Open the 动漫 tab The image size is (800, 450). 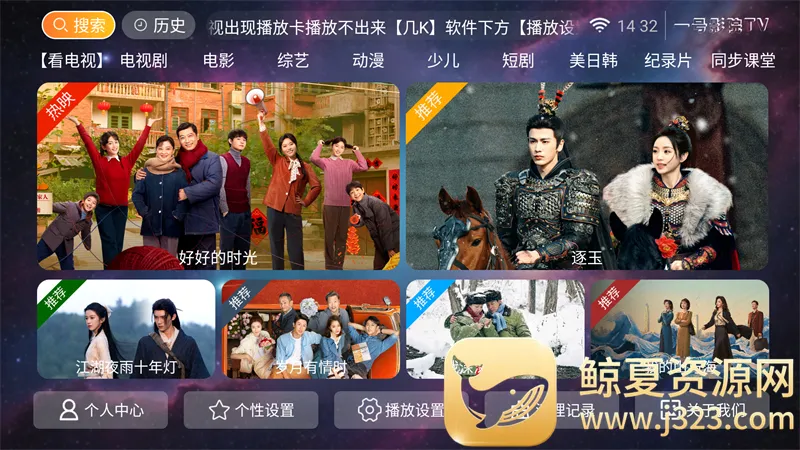click(x=368, y=60)
